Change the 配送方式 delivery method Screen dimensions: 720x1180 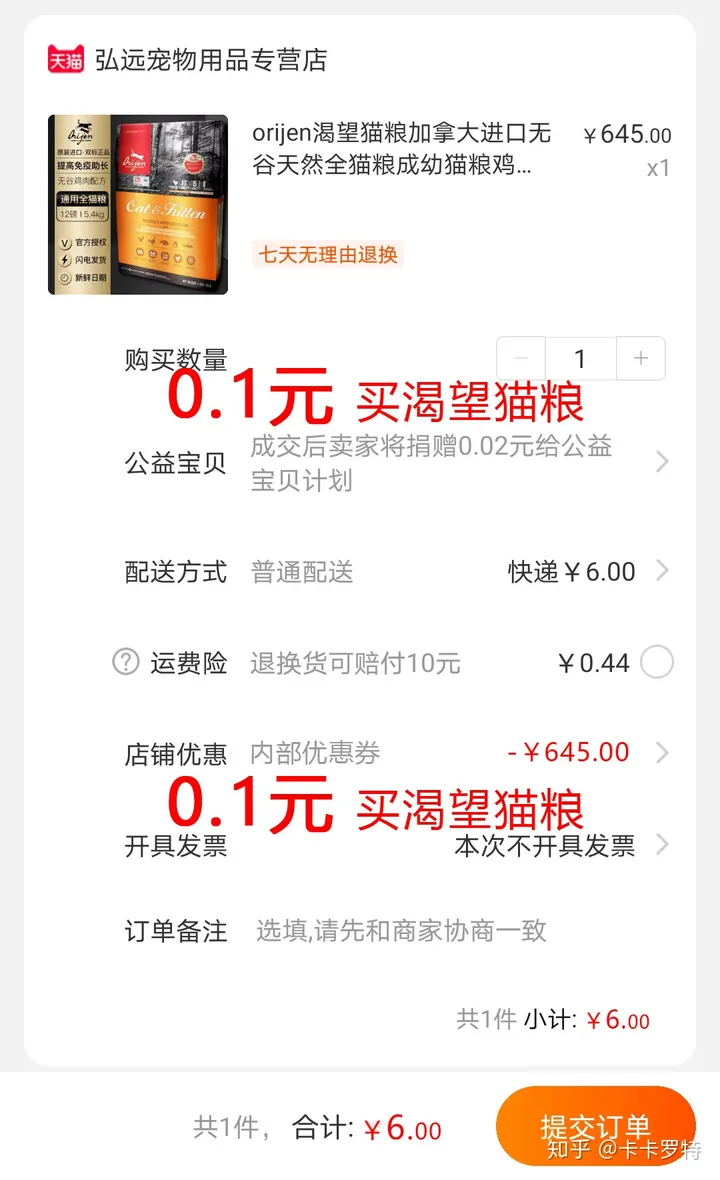(397, 571)
